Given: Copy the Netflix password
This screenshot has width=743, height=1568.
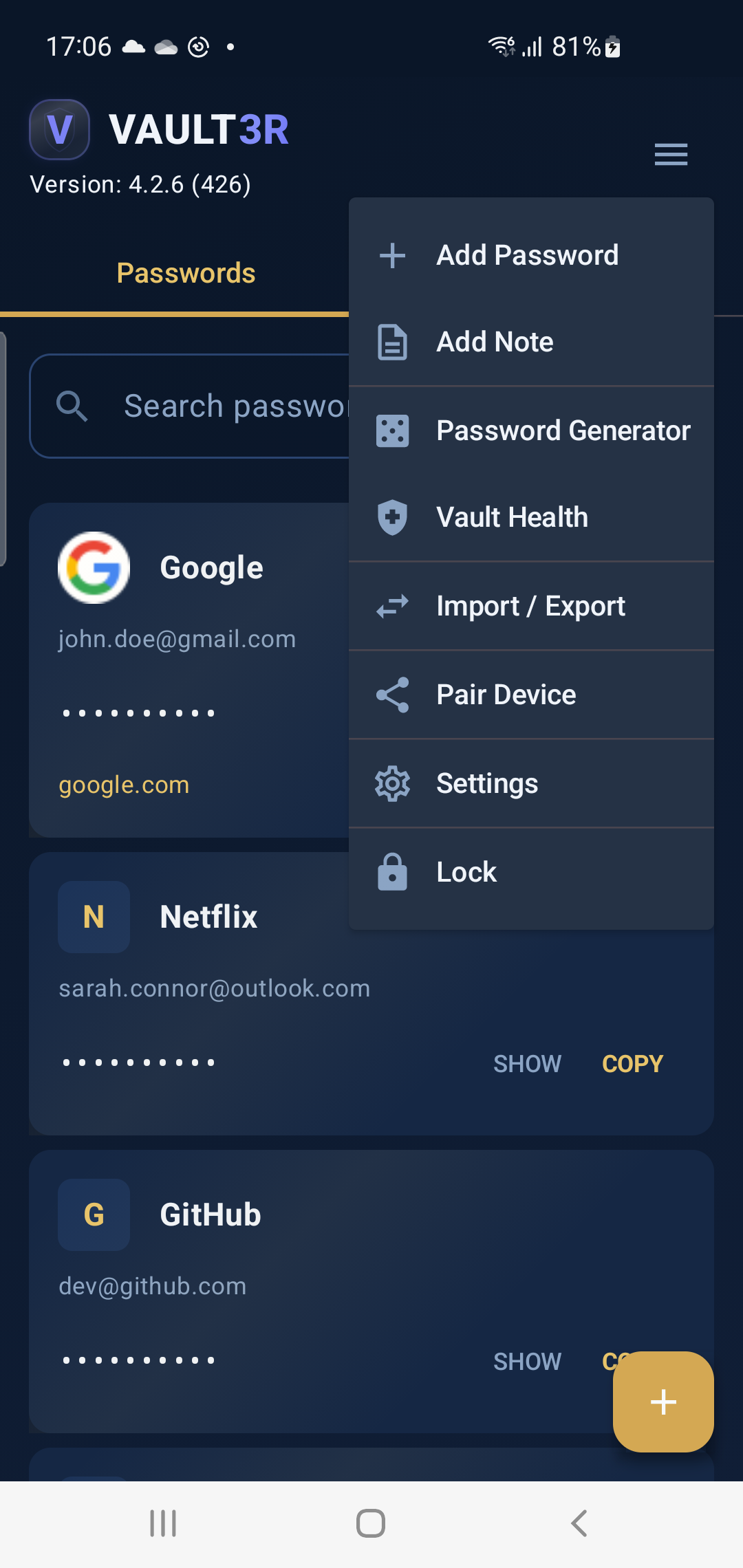Looking at the screenshot, I should (632, 1064).
